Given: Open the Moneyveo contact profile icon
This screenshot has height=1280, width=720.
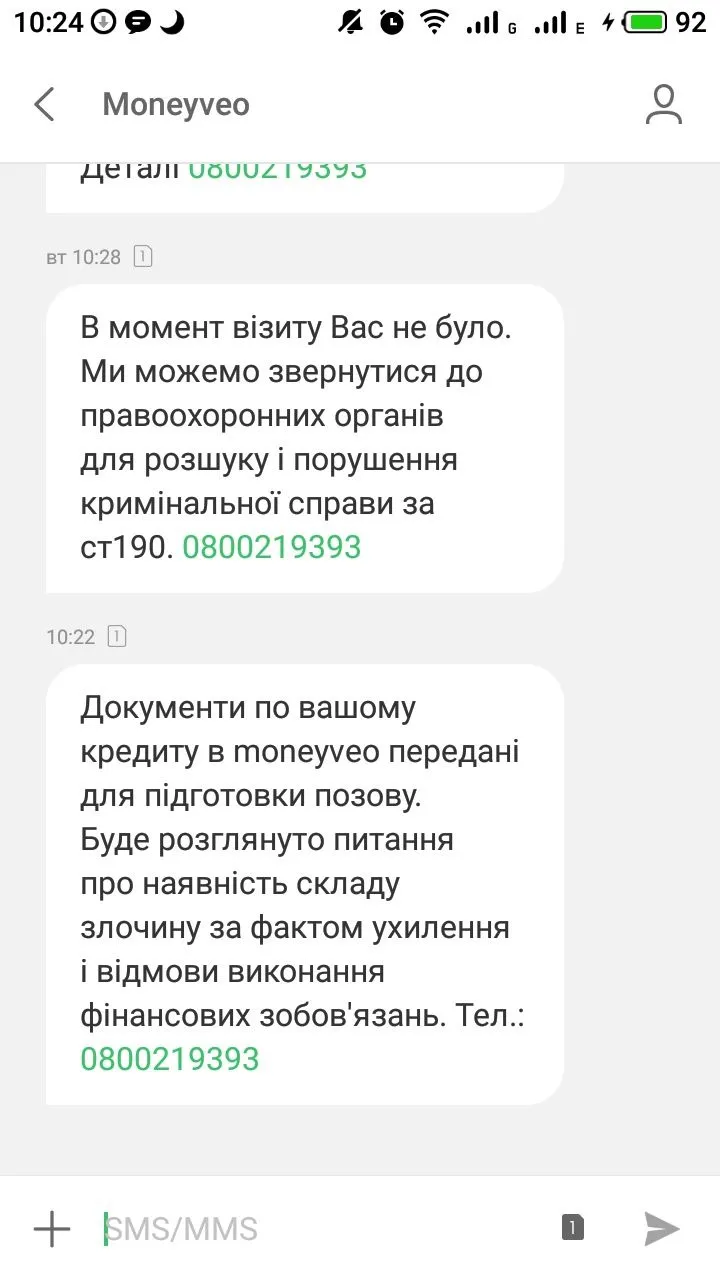Looking at the screenshot, I should click(663, 105).
